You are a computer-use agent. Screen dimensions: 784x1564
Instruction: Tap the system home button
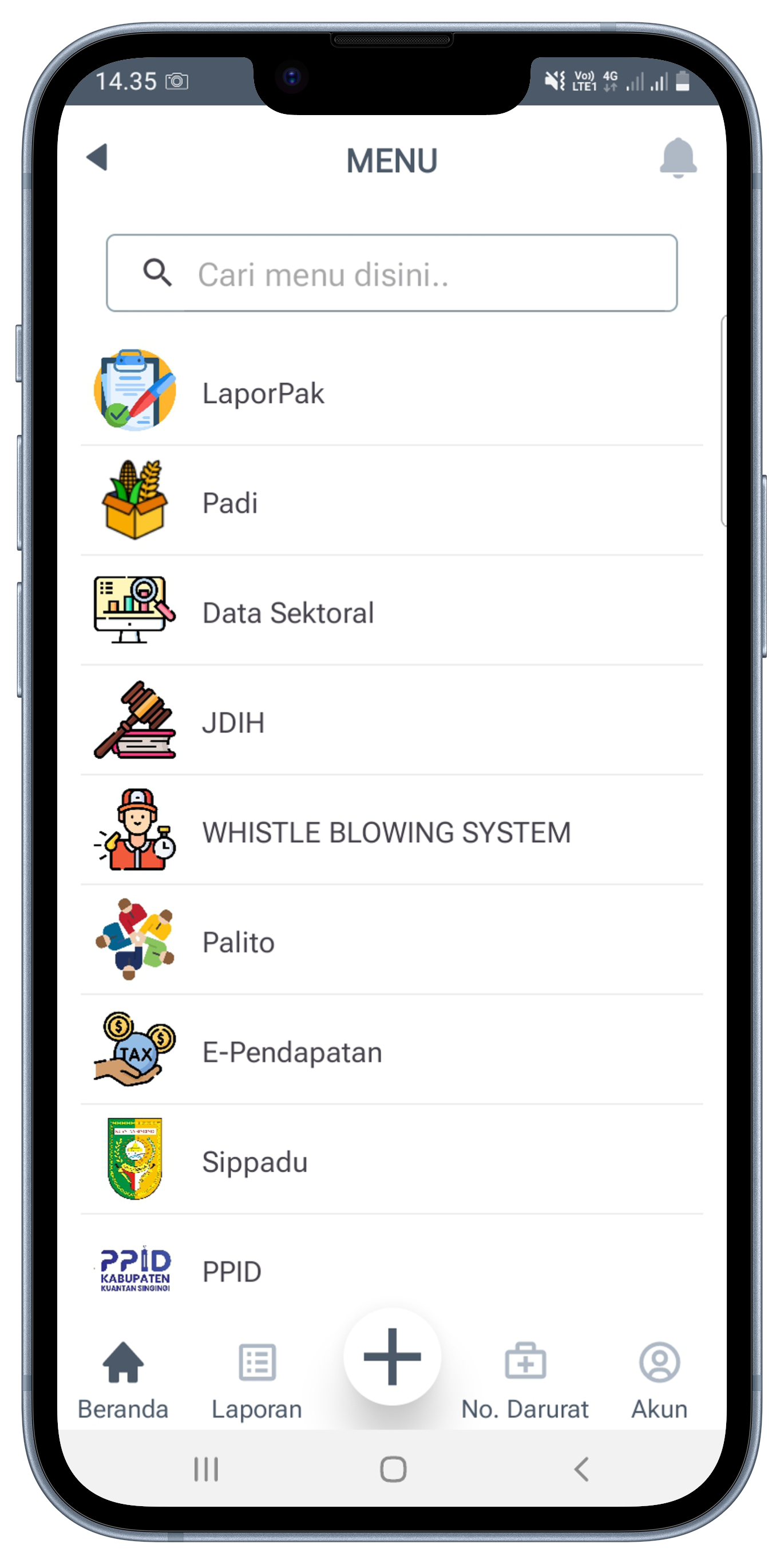(x=393, y=1470)
